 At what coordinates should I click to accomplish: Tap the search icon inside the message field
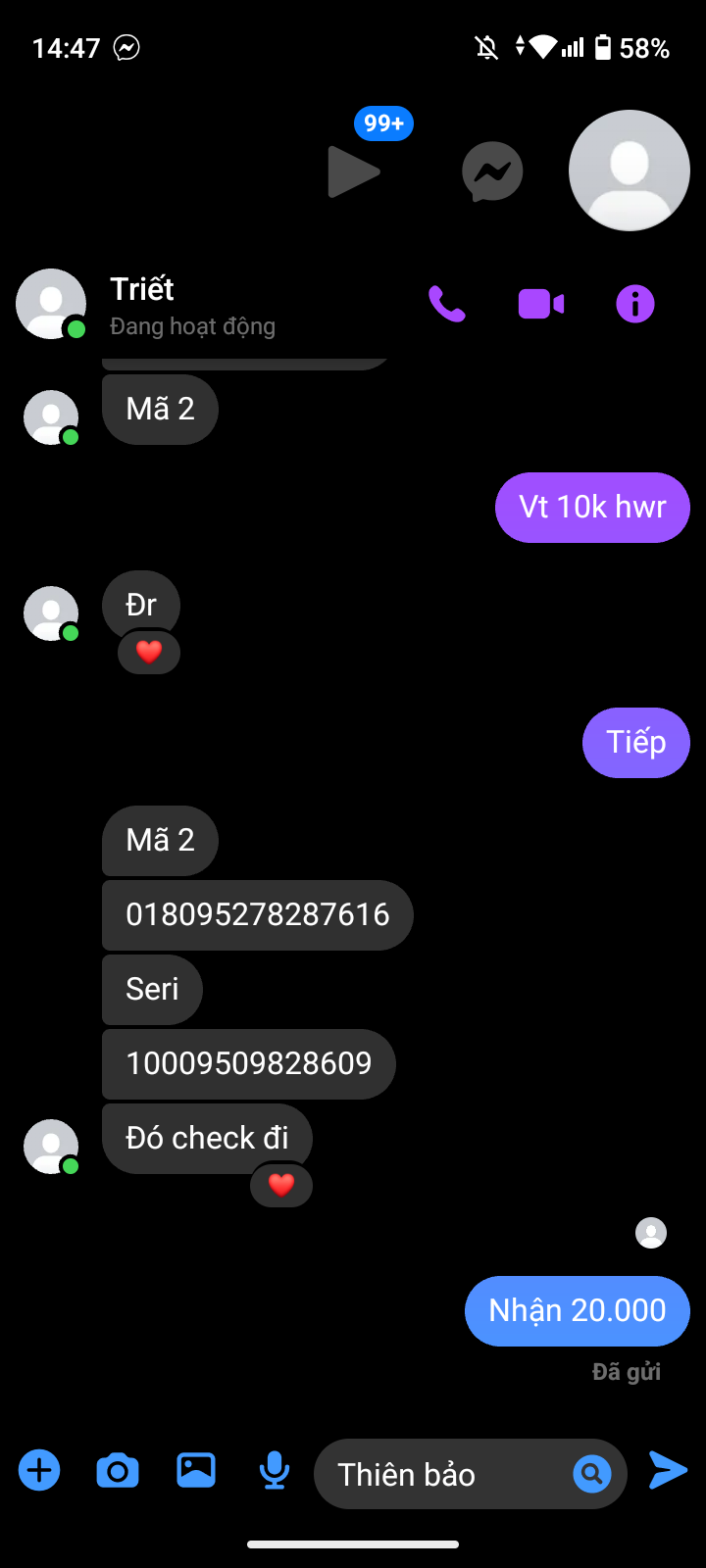click(592, 1473)
